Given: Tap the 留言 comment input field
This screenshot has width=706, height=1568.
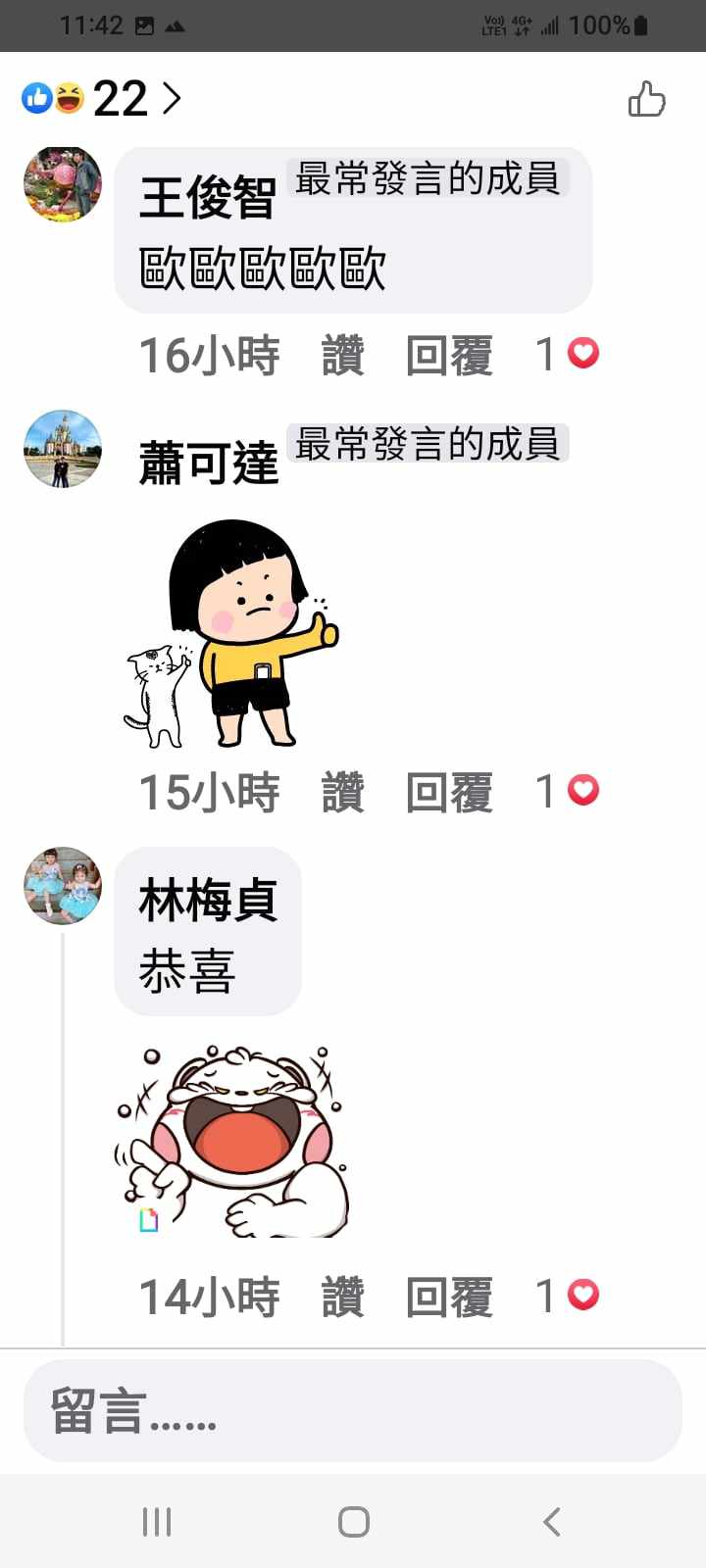Looking at the screenshot, I should point(353,1411).
